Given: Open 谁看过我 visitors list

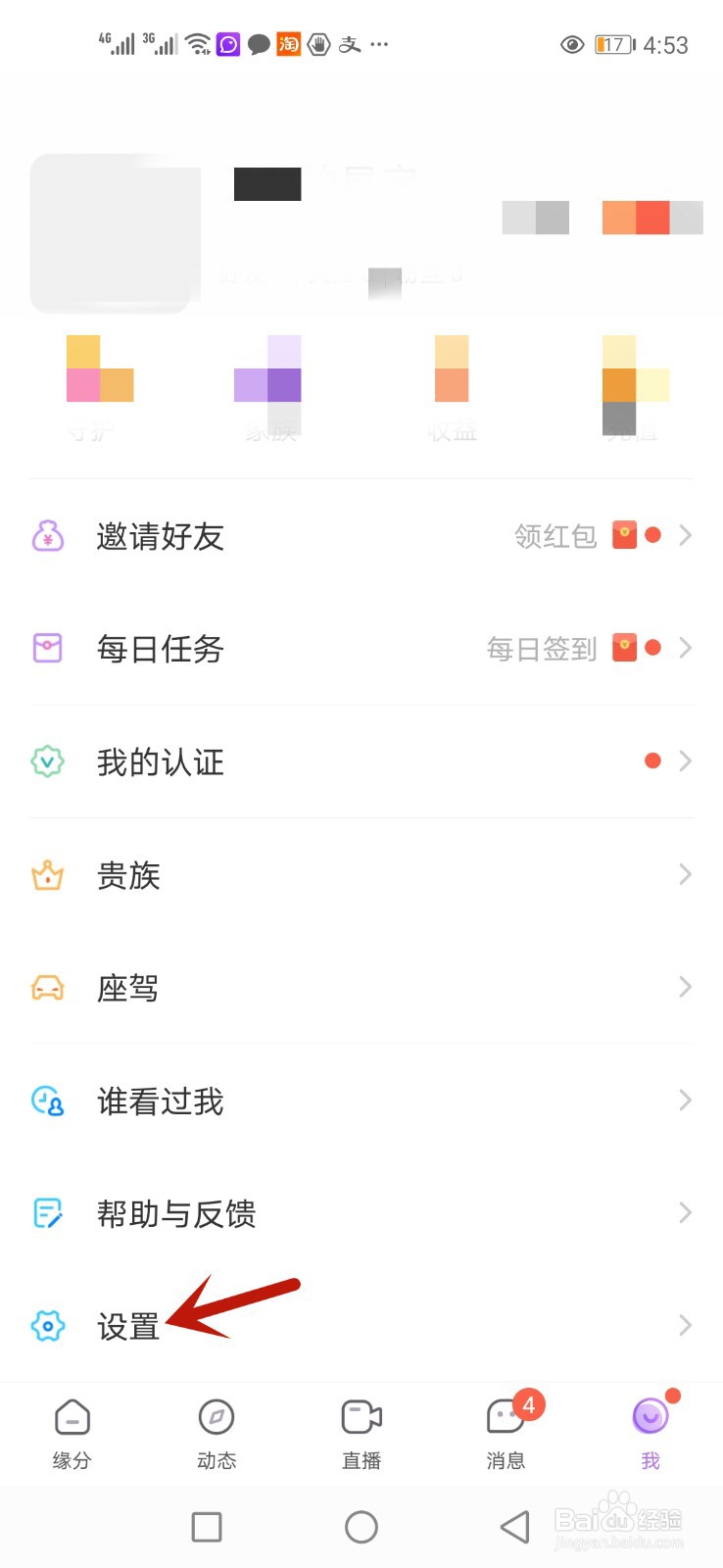Looking at the screenshot, I should [x=361, y=1102].
